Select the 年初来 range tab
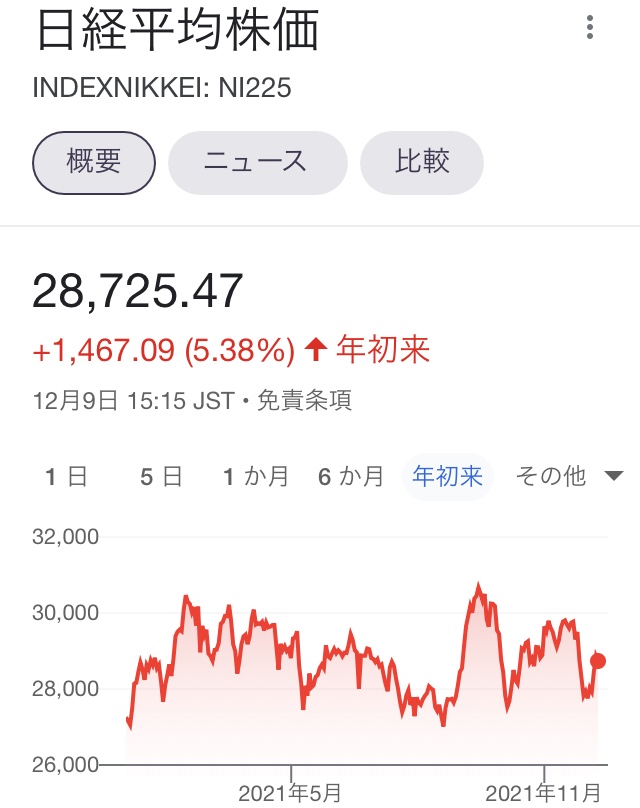640x808 pixels. pos(448,477)
